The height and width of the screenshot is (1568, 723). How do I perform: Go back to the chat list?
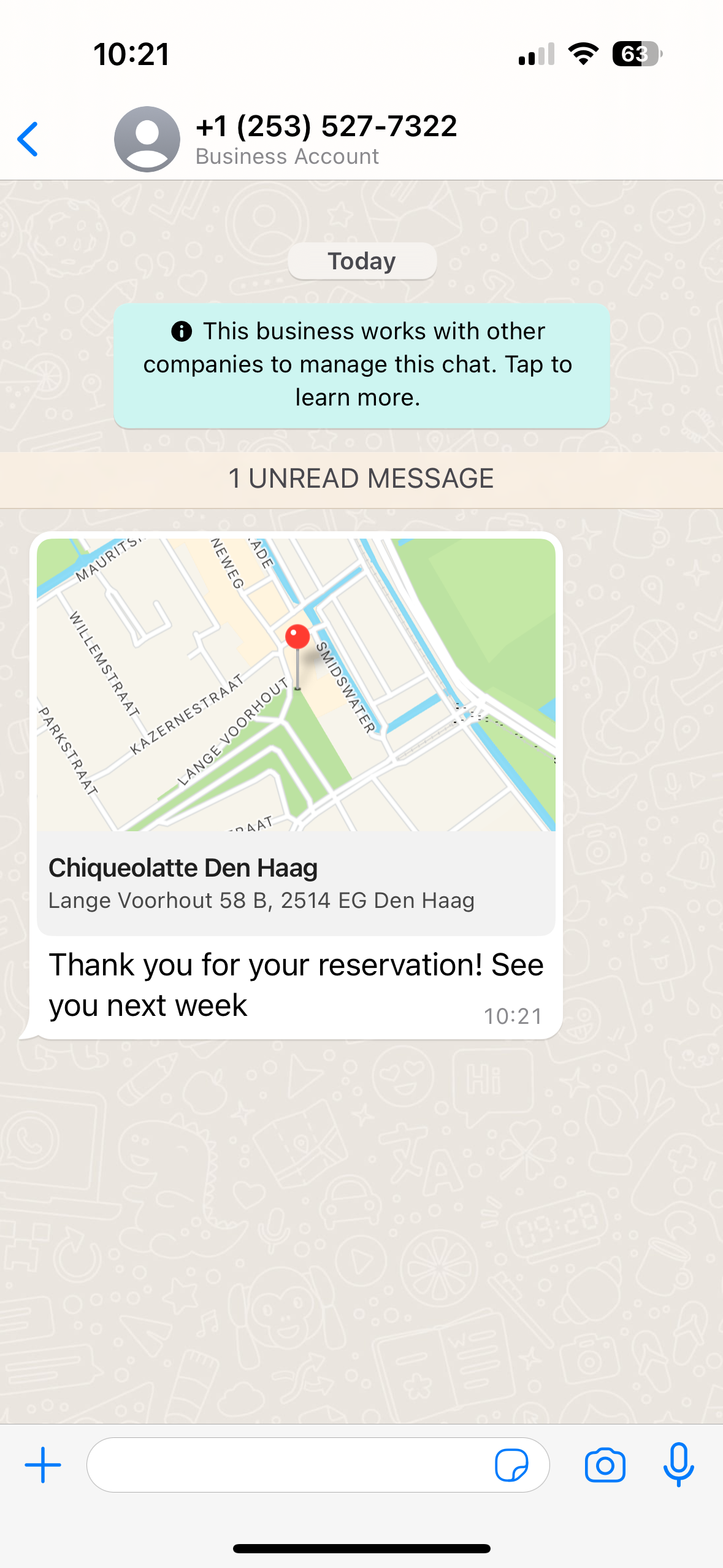28,139
